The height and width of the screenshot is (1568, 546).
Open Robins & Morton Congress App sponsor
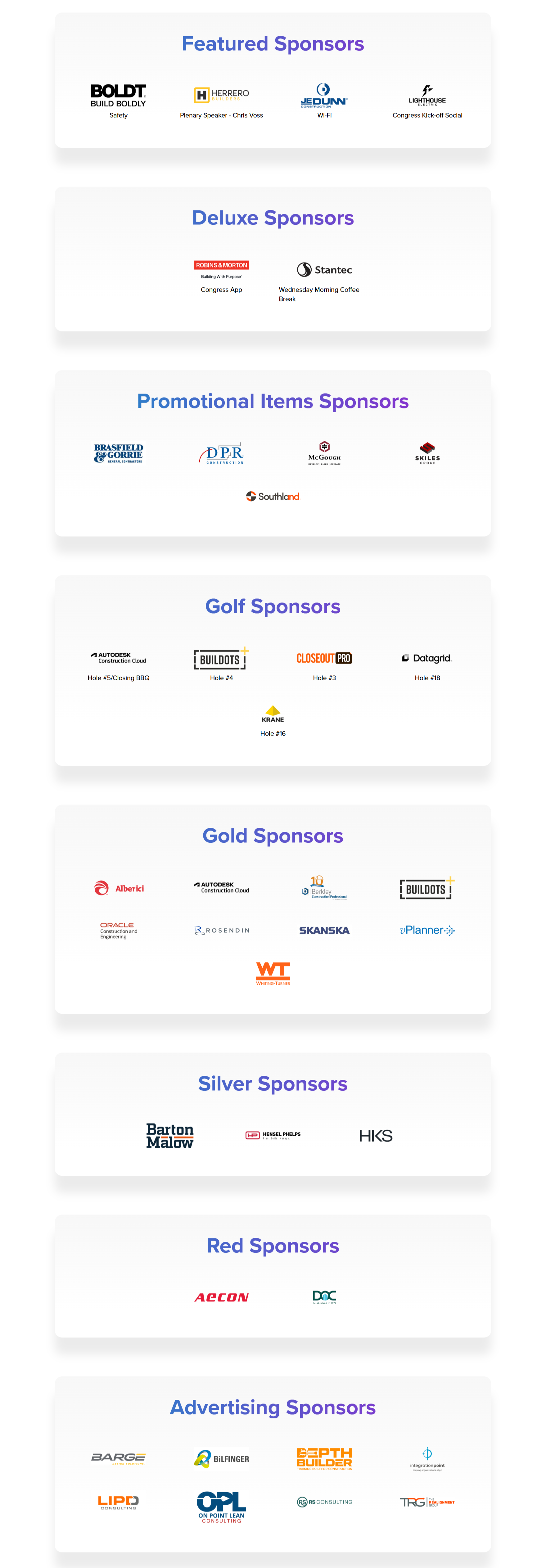pyautogui.click(x=221, y=269)
